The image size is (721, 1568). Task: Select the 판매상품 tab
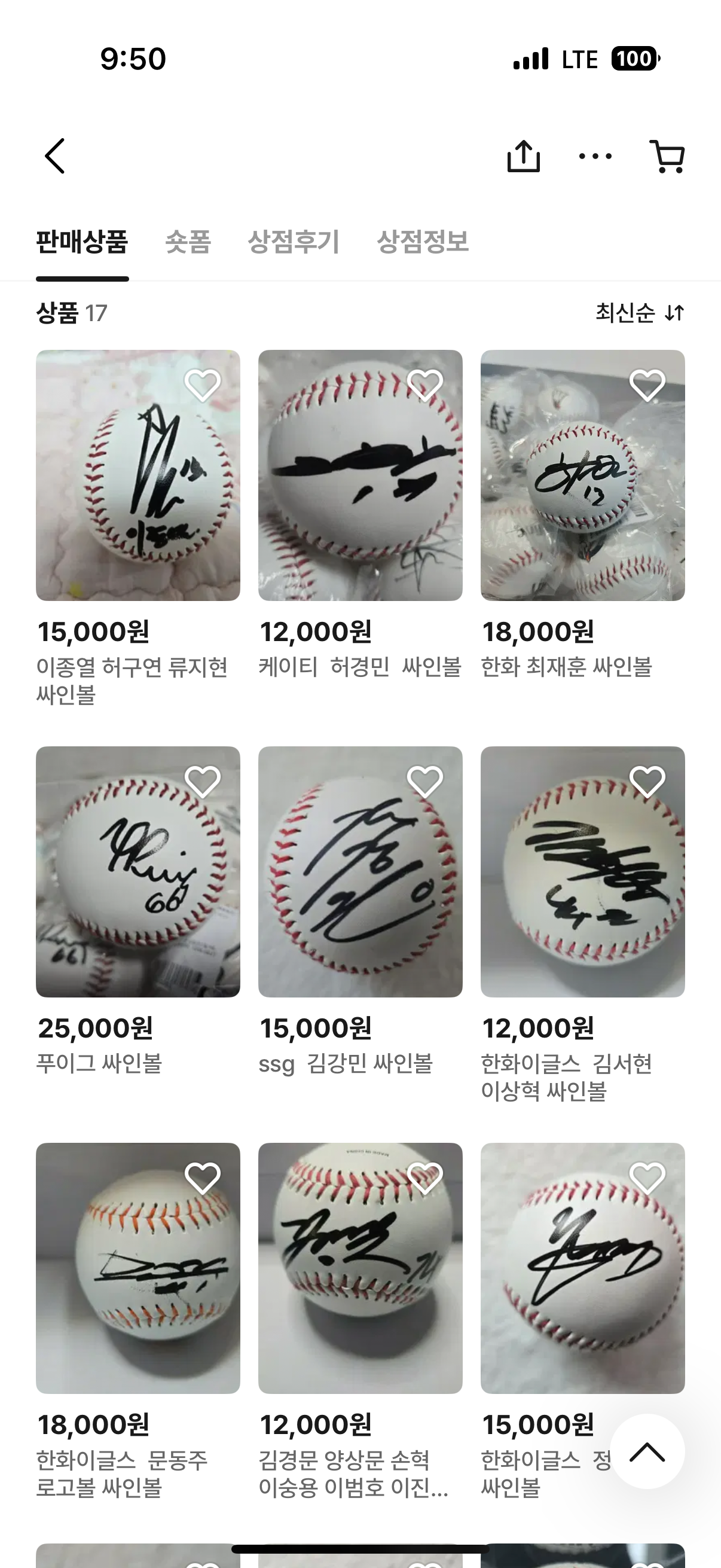[82, 242]
